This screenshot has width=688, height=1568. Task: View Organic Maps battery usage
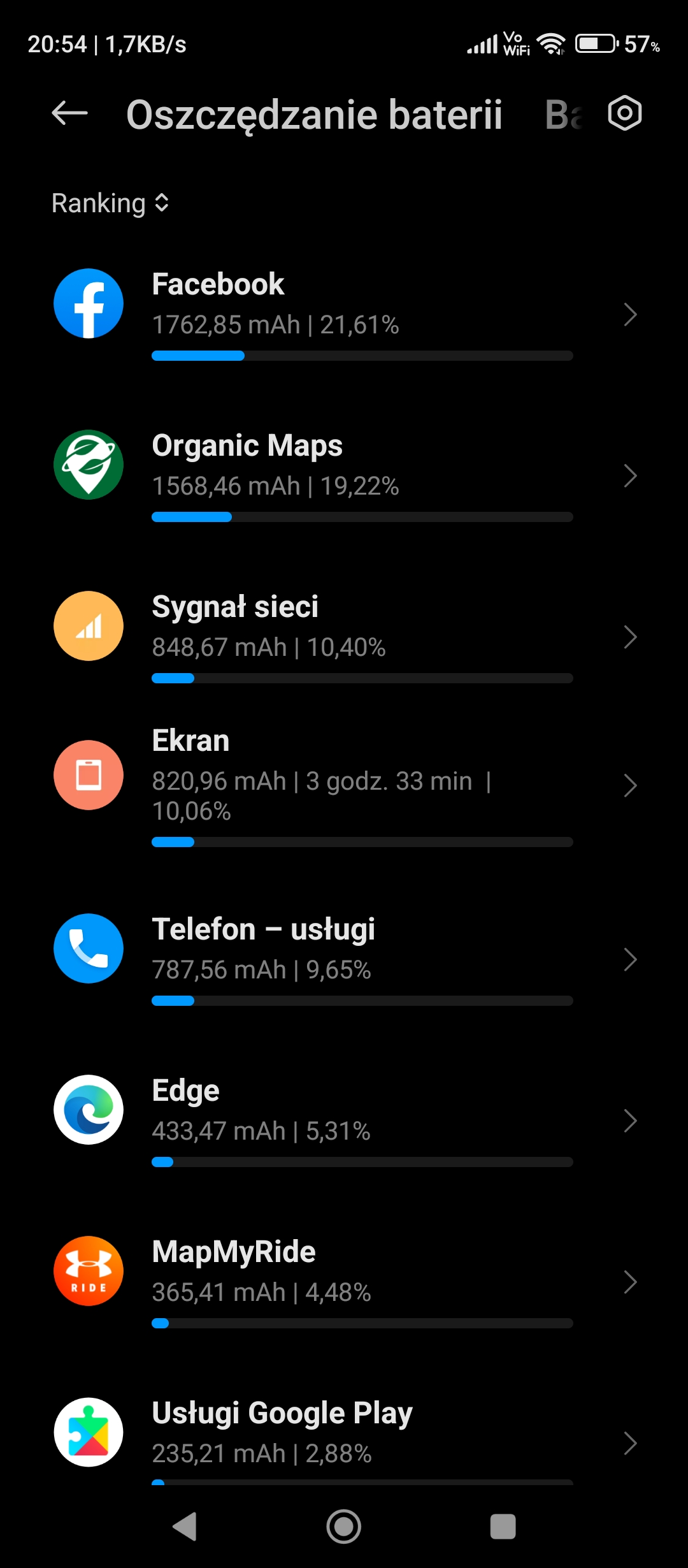tap(344, 475)
